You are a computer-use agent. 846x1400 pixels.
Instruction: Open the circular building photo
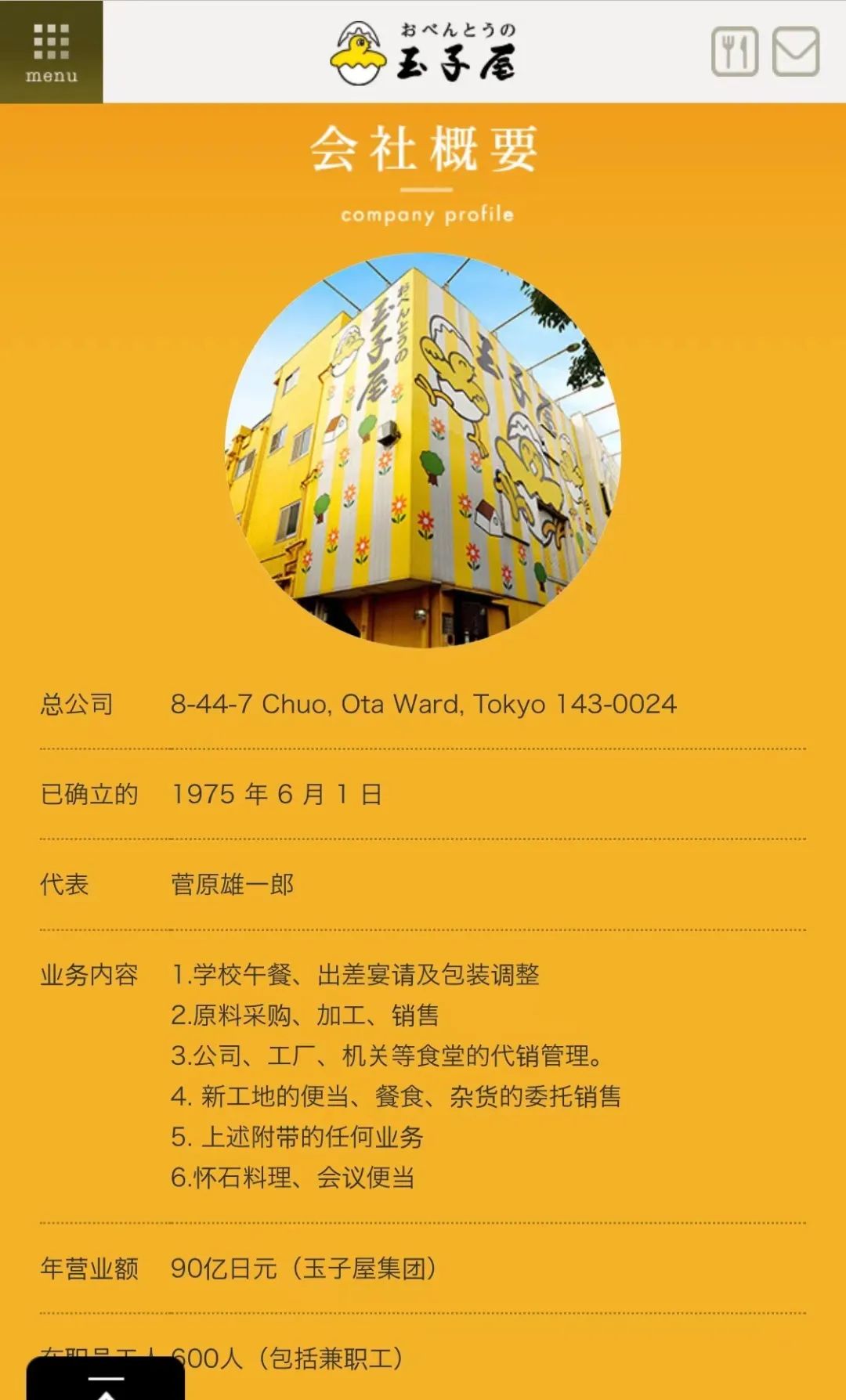click(423, 462)
